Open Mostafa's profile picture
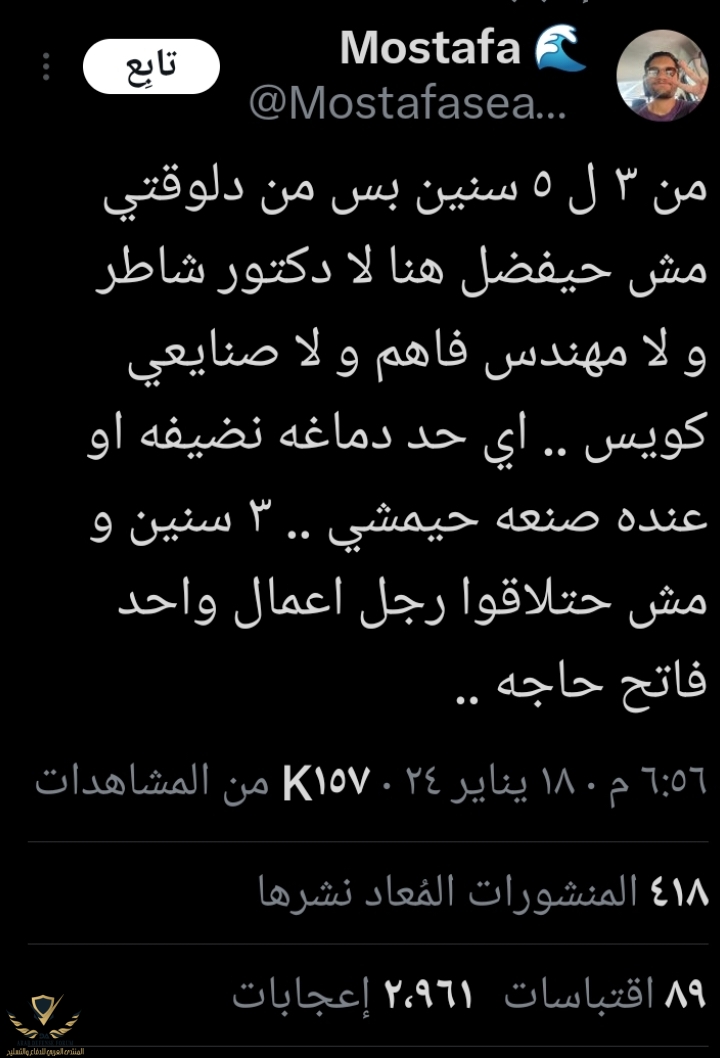 [661, 75]
